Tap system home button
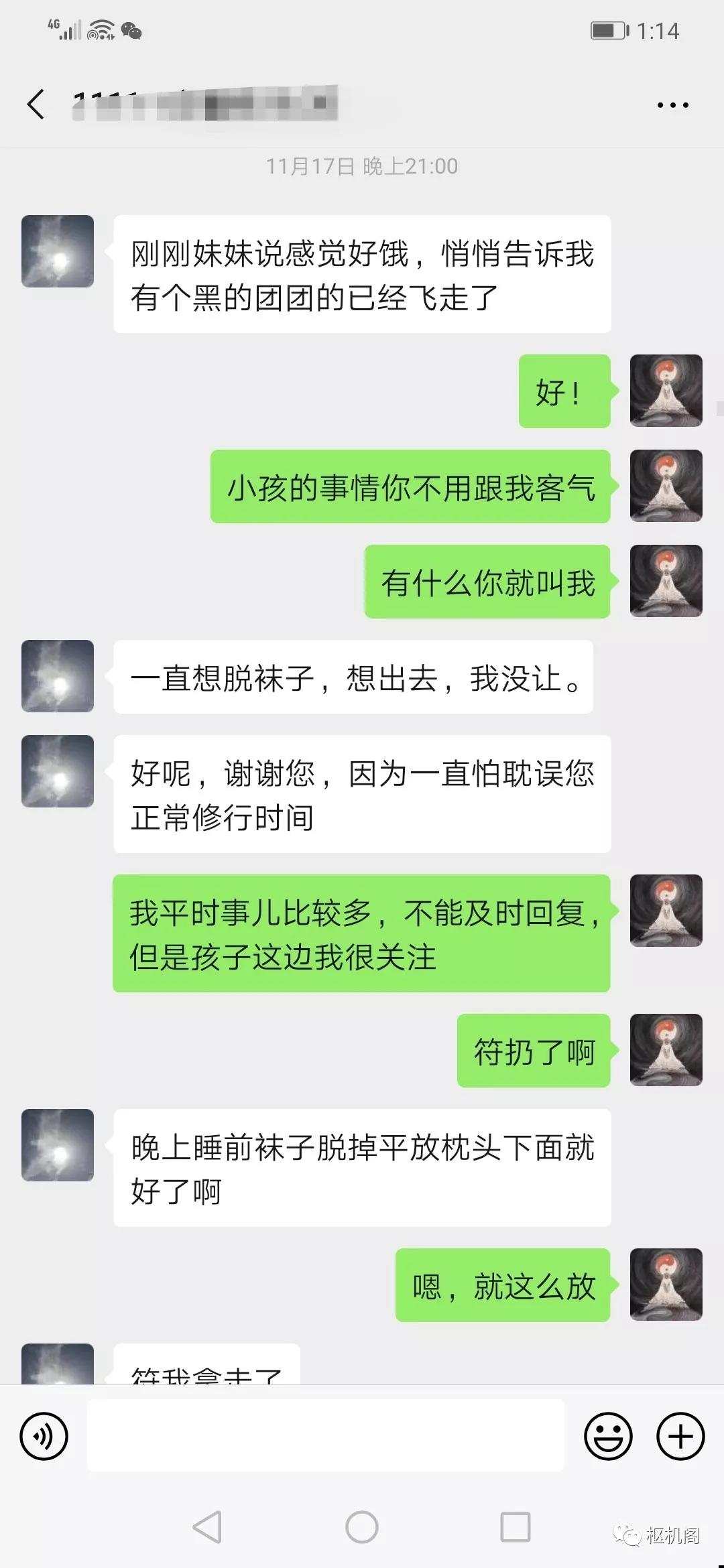Screen dimensions: 724x1568 point(362,1528)
